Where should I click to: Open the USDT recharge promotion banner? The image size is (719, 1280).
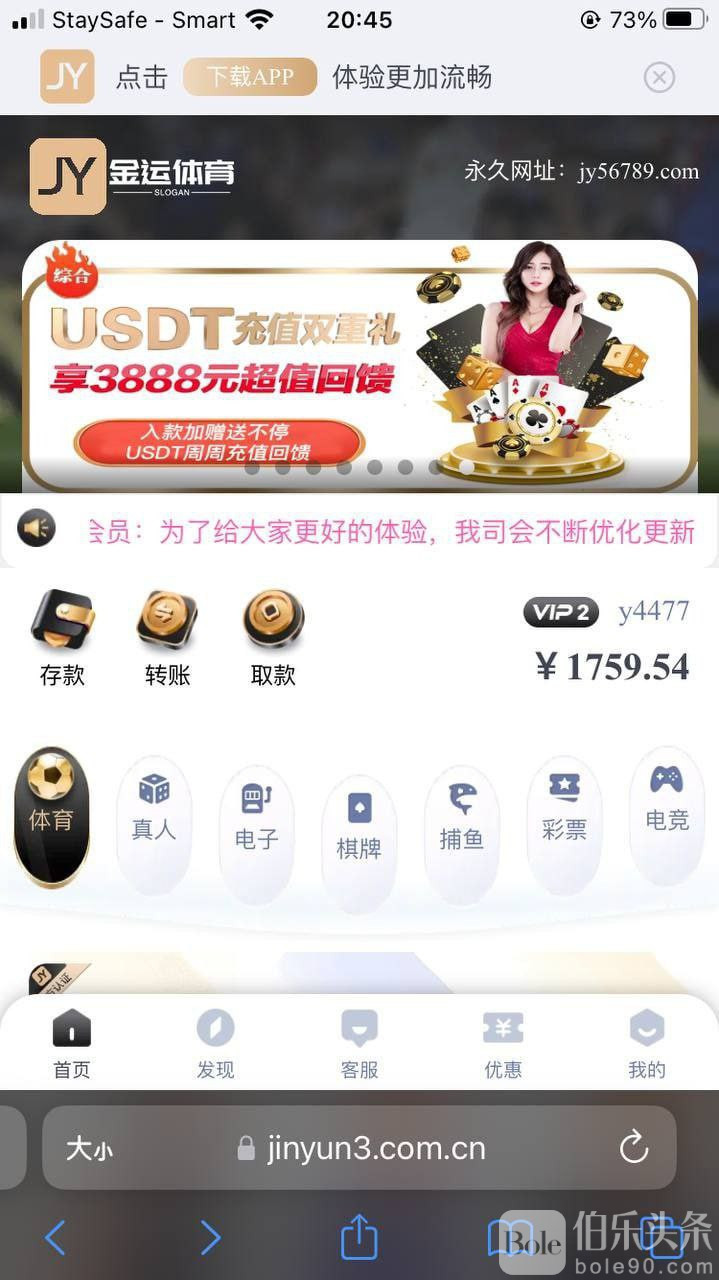click(x=359, y=365)
